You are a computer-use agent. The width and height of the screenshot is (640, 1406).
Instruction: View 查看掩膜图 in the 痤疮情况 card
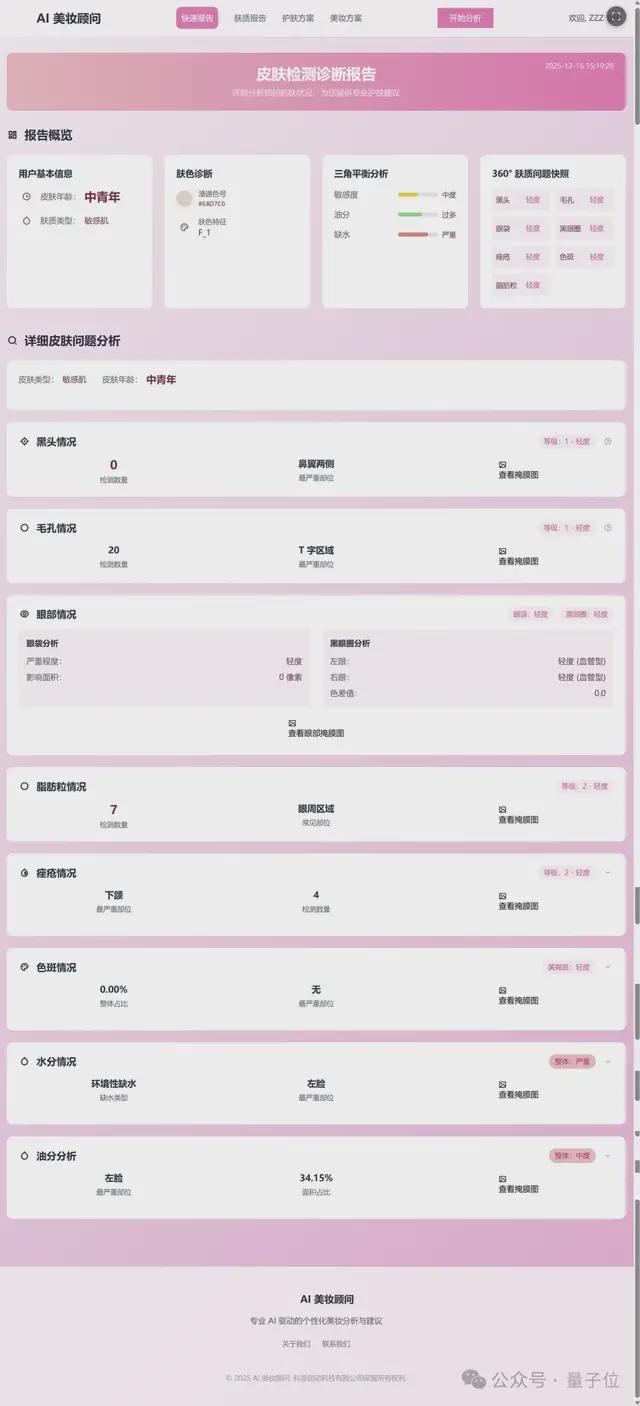(518, 906)
